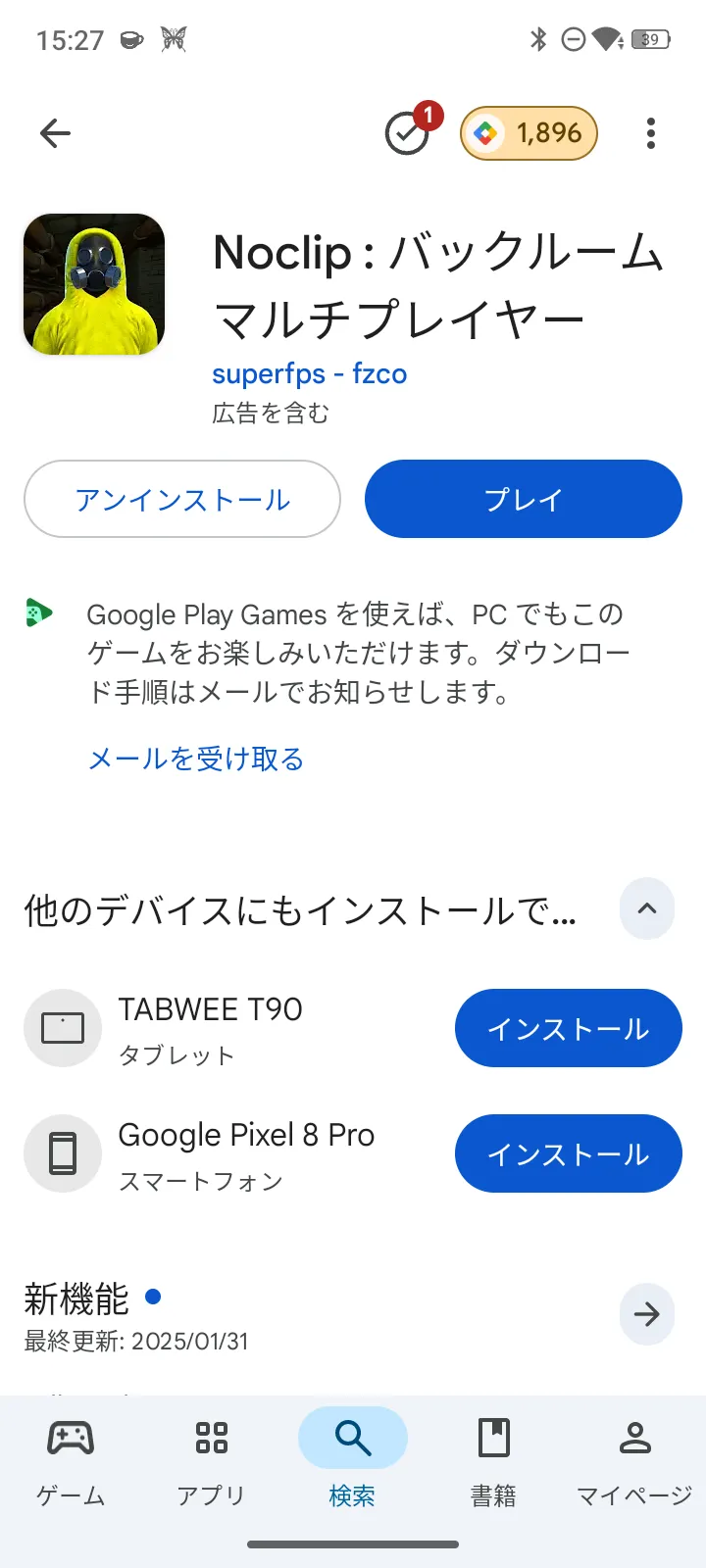Select the 検索 tab

coord(353,1460)
